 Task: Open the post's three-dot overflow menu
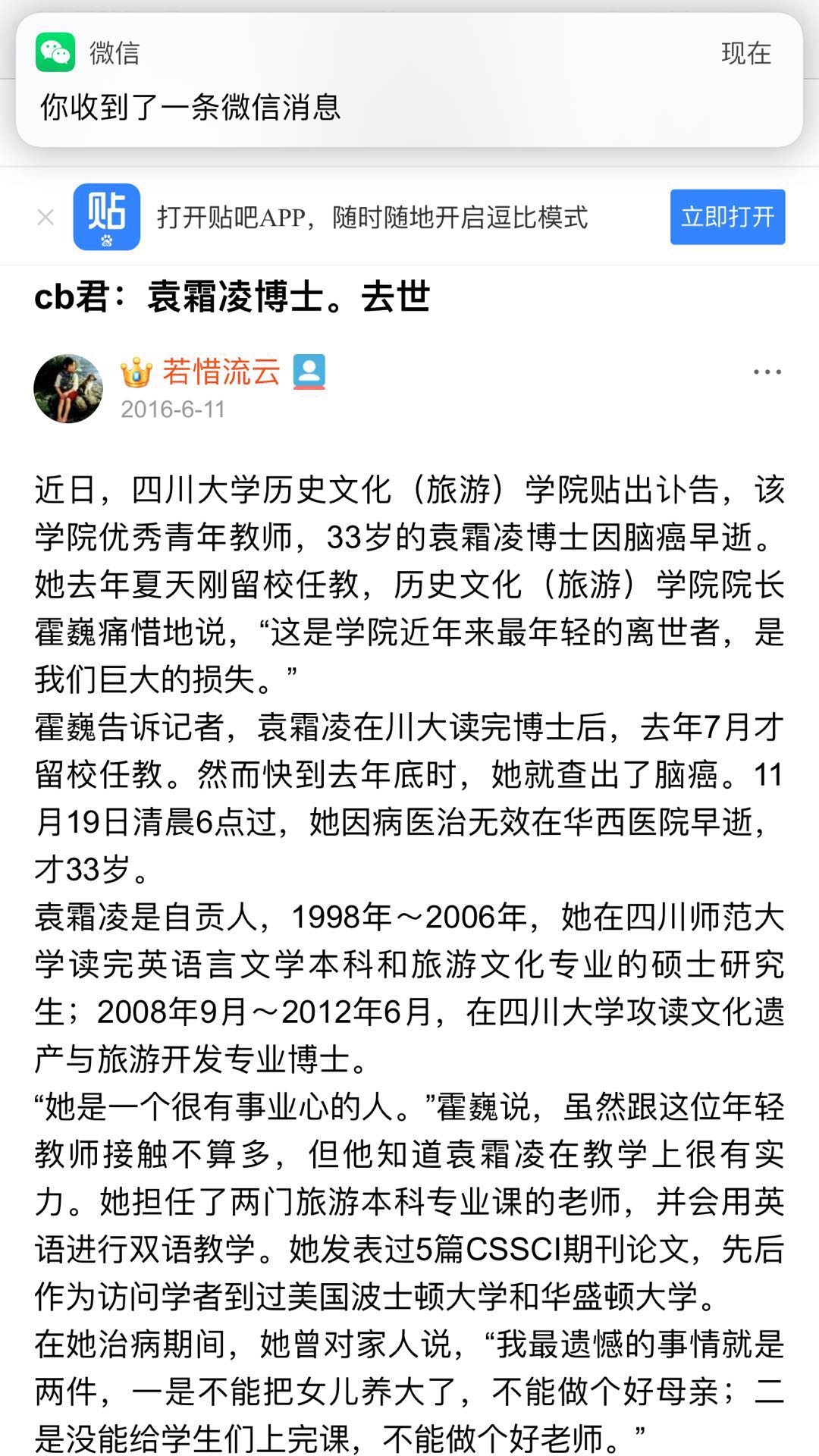[767, 372]
